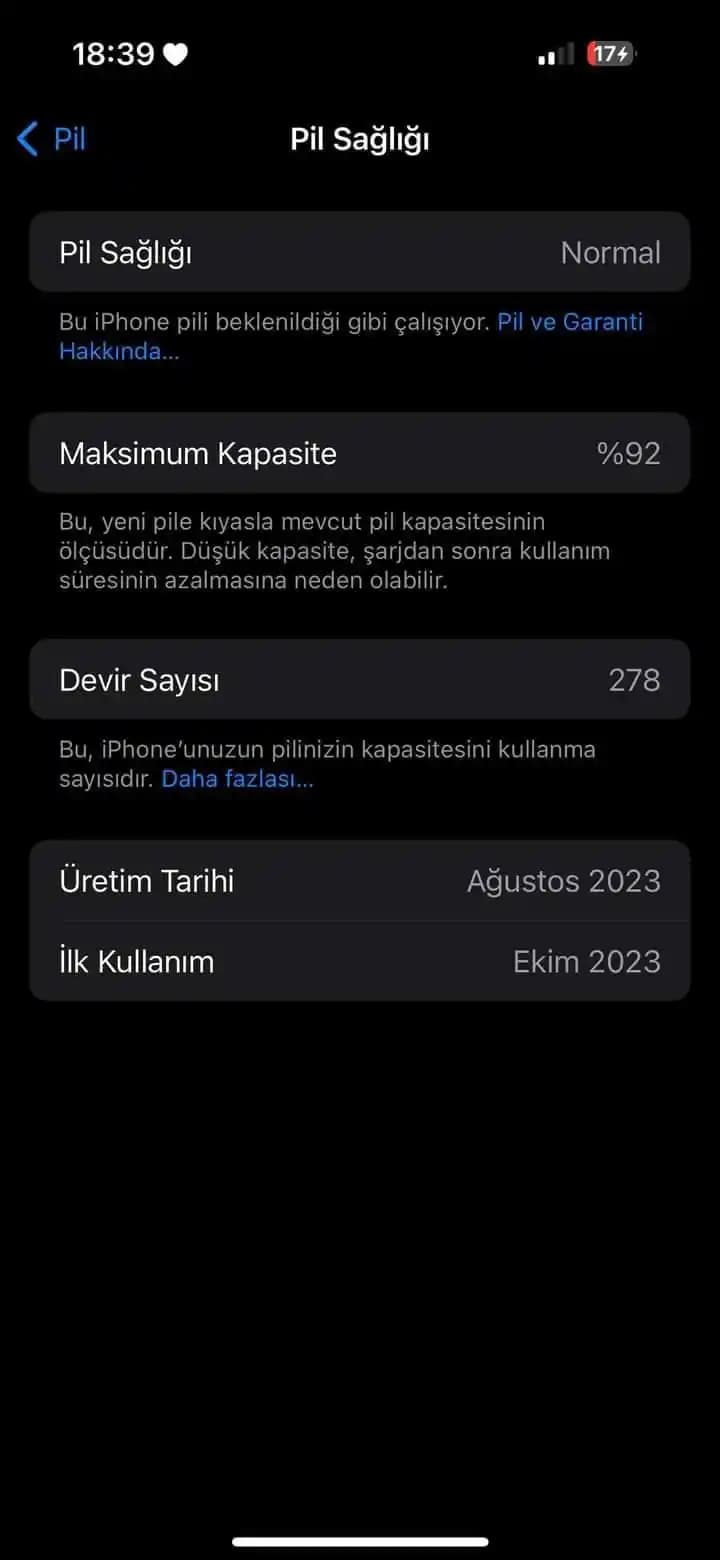
Task: Select the Pil Sağlığı row showing Normal
Action: pos(359,252)
